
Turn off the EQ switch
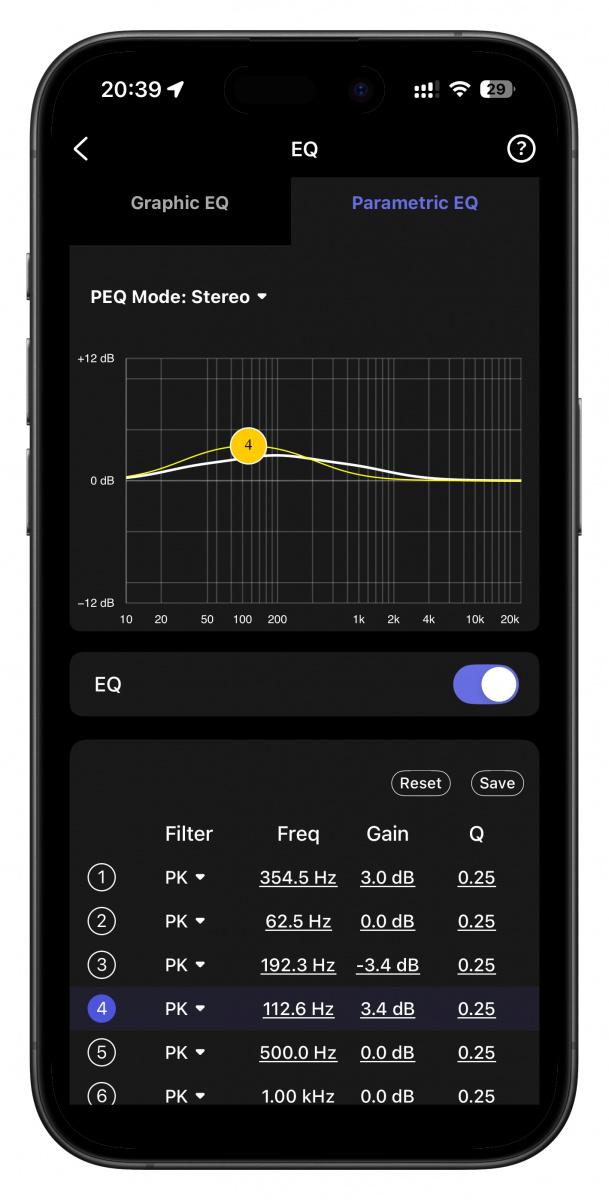[x=485, y=685]
